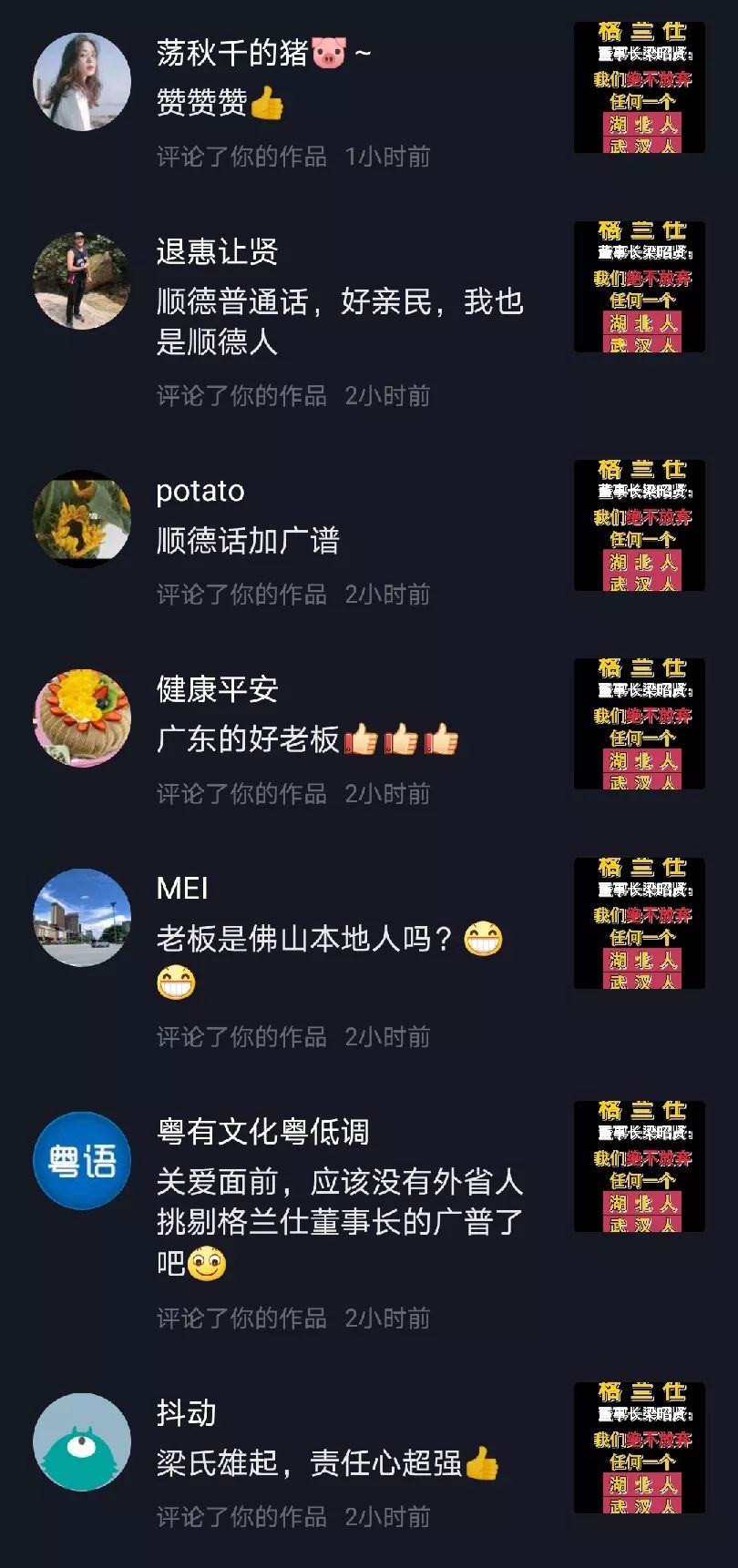738x1568 pixels.
Task: Open MEI's profile avatar
Action: coord(82,918)
